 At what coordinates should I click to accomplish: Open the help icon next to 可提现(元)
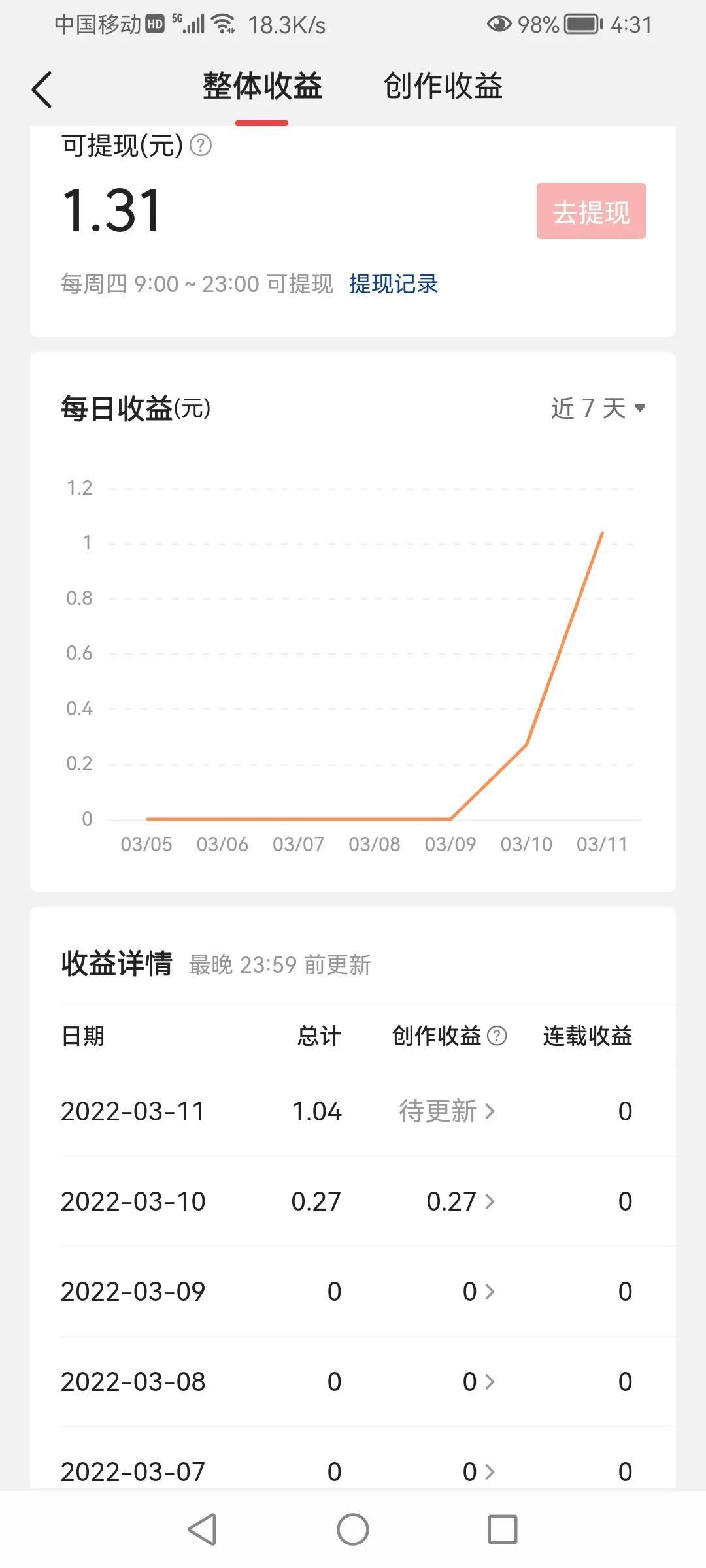tap(201, 145)
